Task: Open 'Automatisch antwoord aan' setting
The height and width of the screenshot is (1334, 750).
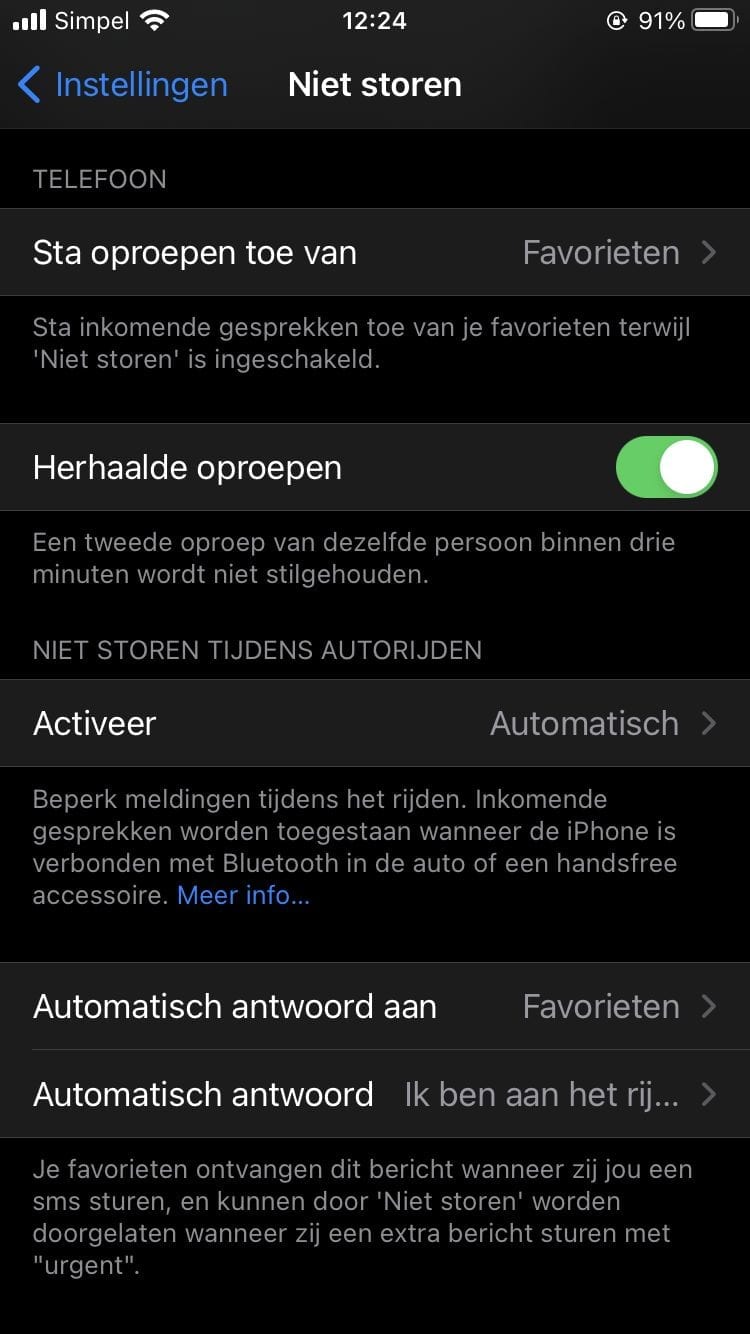Action: point(375,1006)
